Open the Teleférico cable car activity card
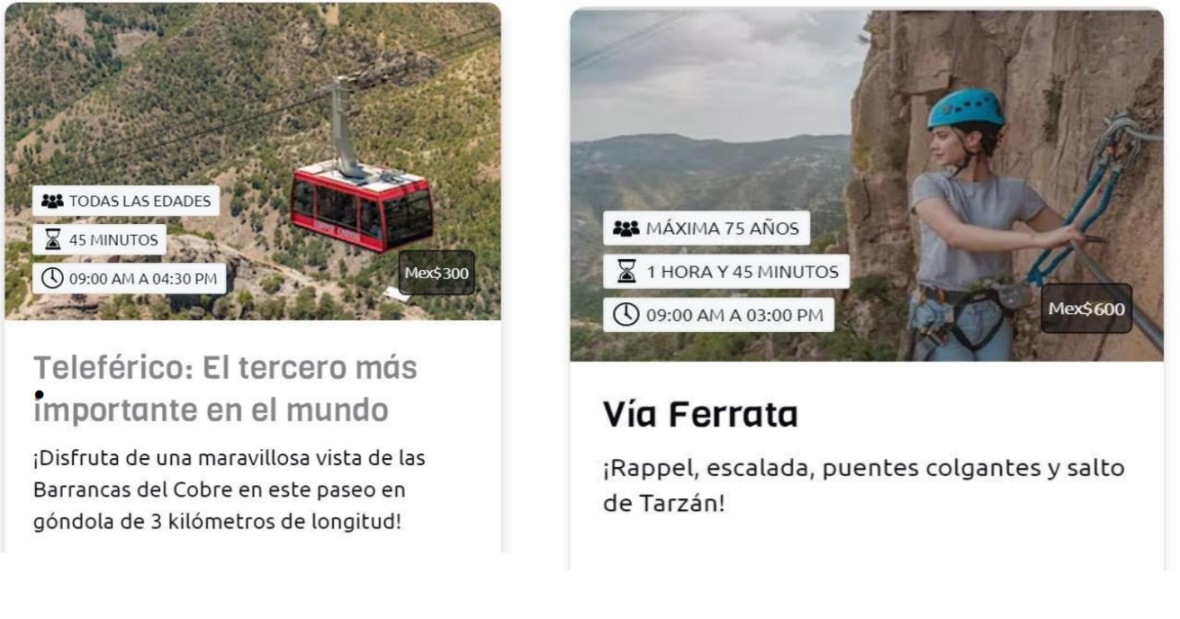1180x619 pixels. click(x=225, y=388)
